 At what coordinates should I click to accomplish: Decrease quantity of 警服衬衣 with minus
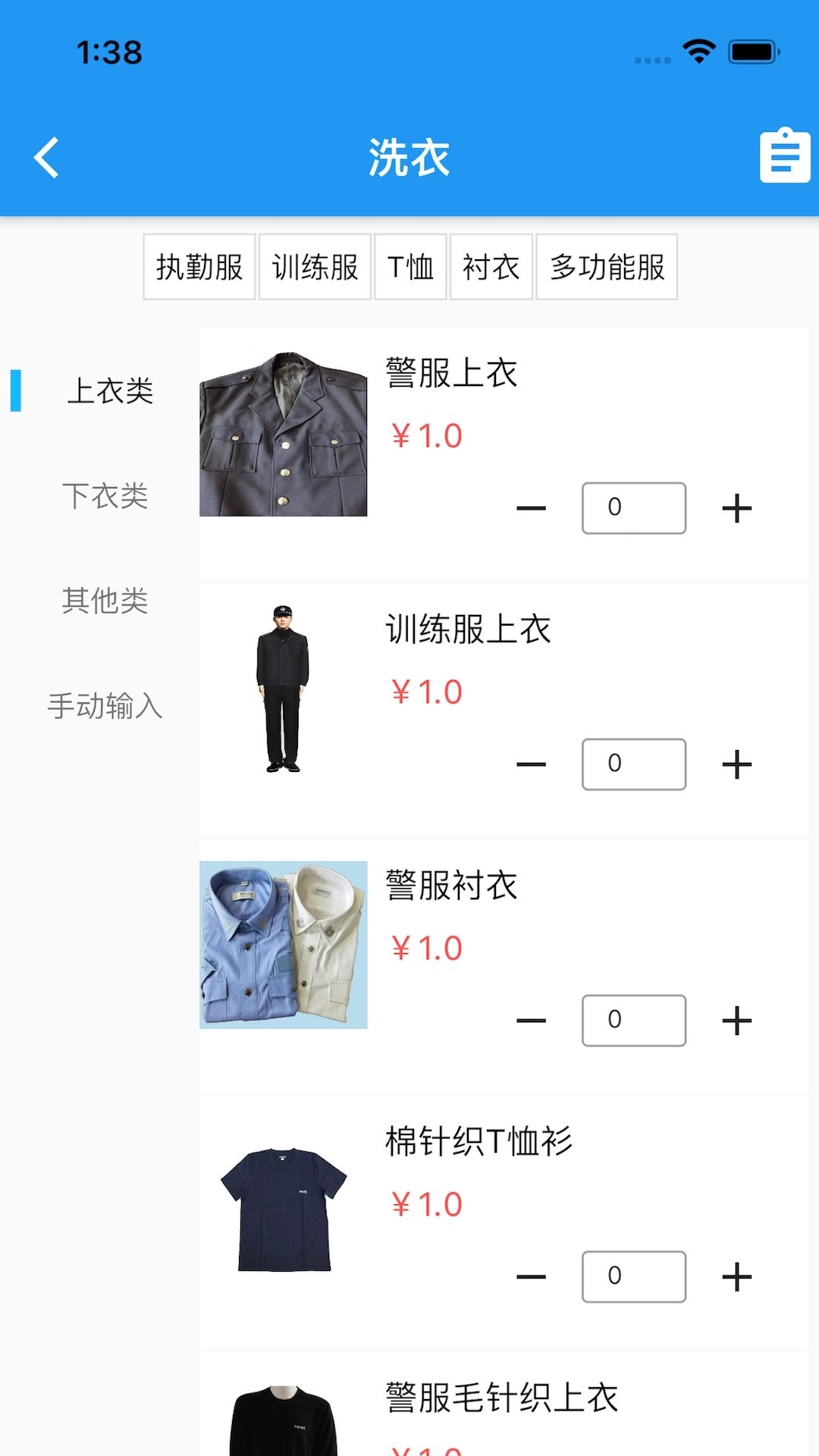coord(531,1020)
